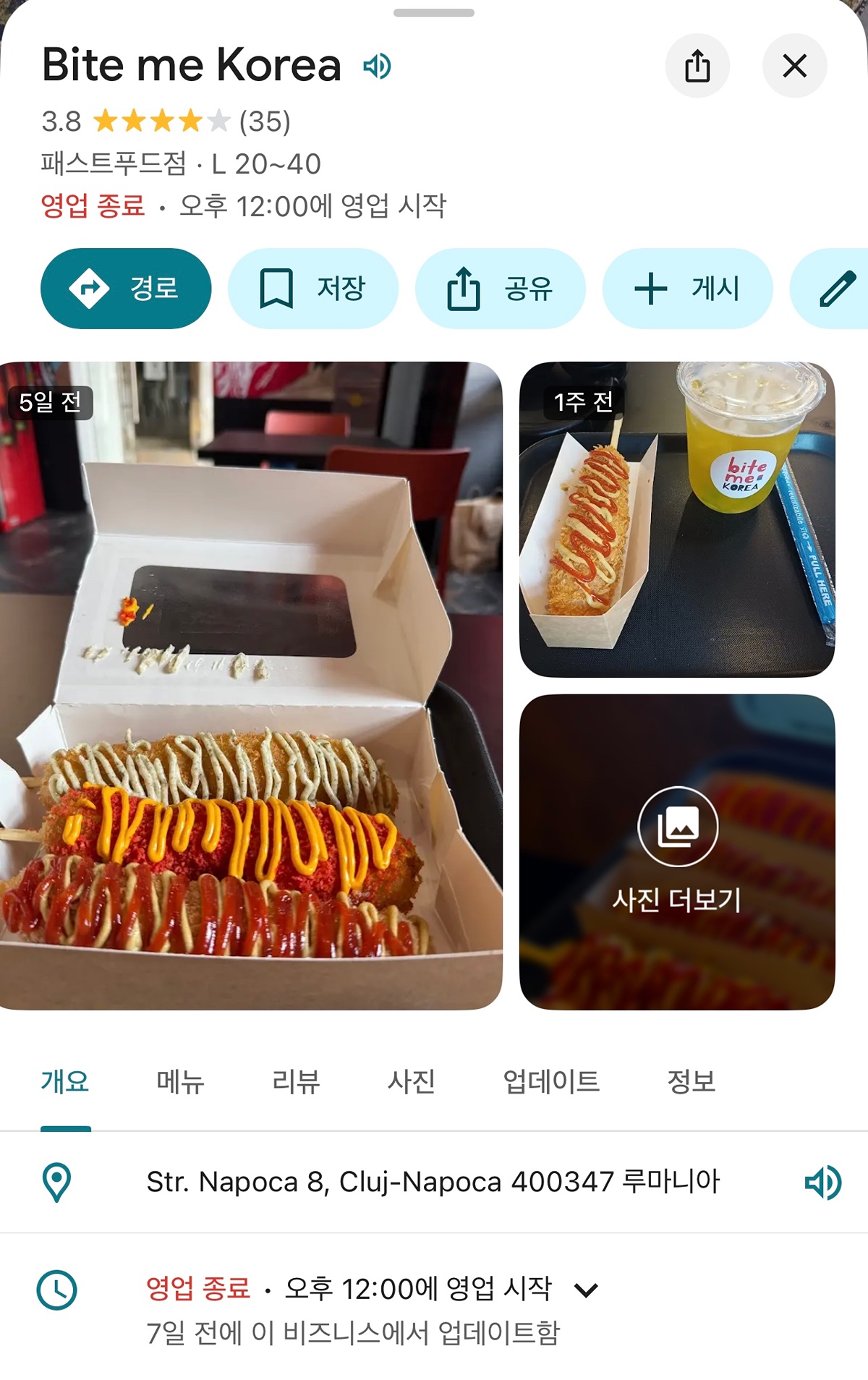Open the photo posted 5일 전
Viewport: 868px width, 1380px height.
click(250, 685)
